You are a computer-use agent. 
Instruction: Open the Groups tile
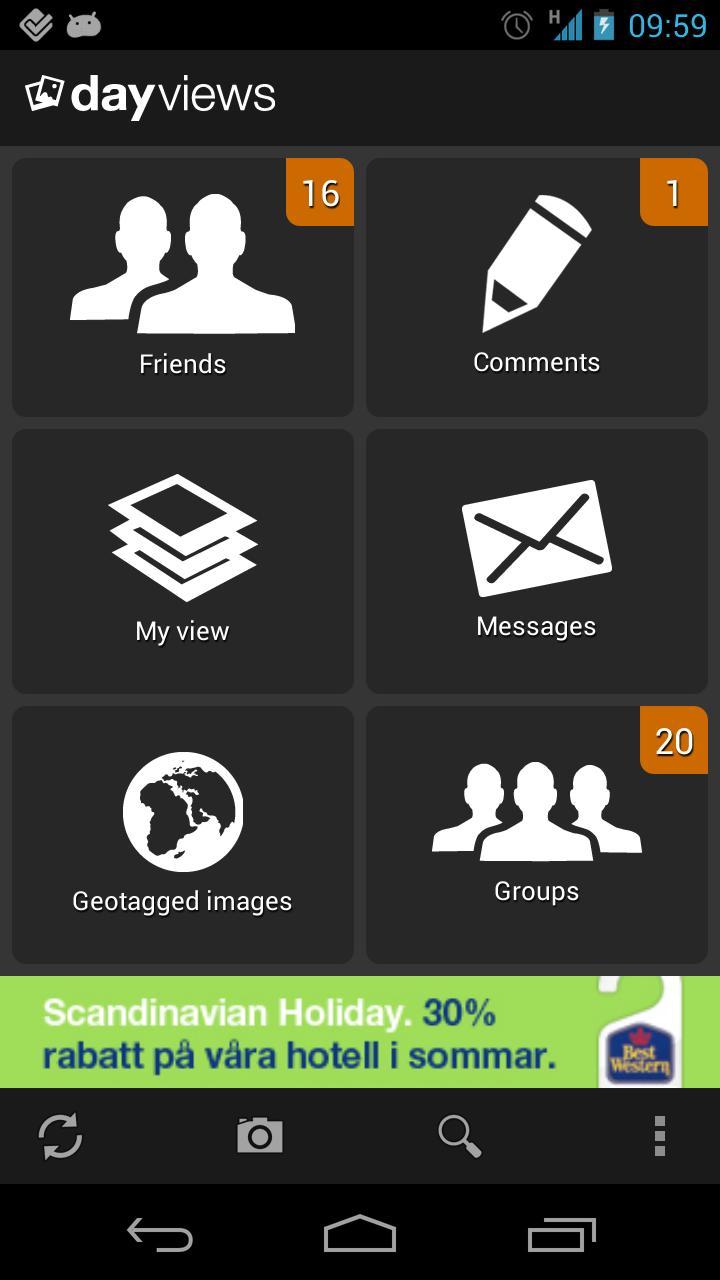(537, 834)
